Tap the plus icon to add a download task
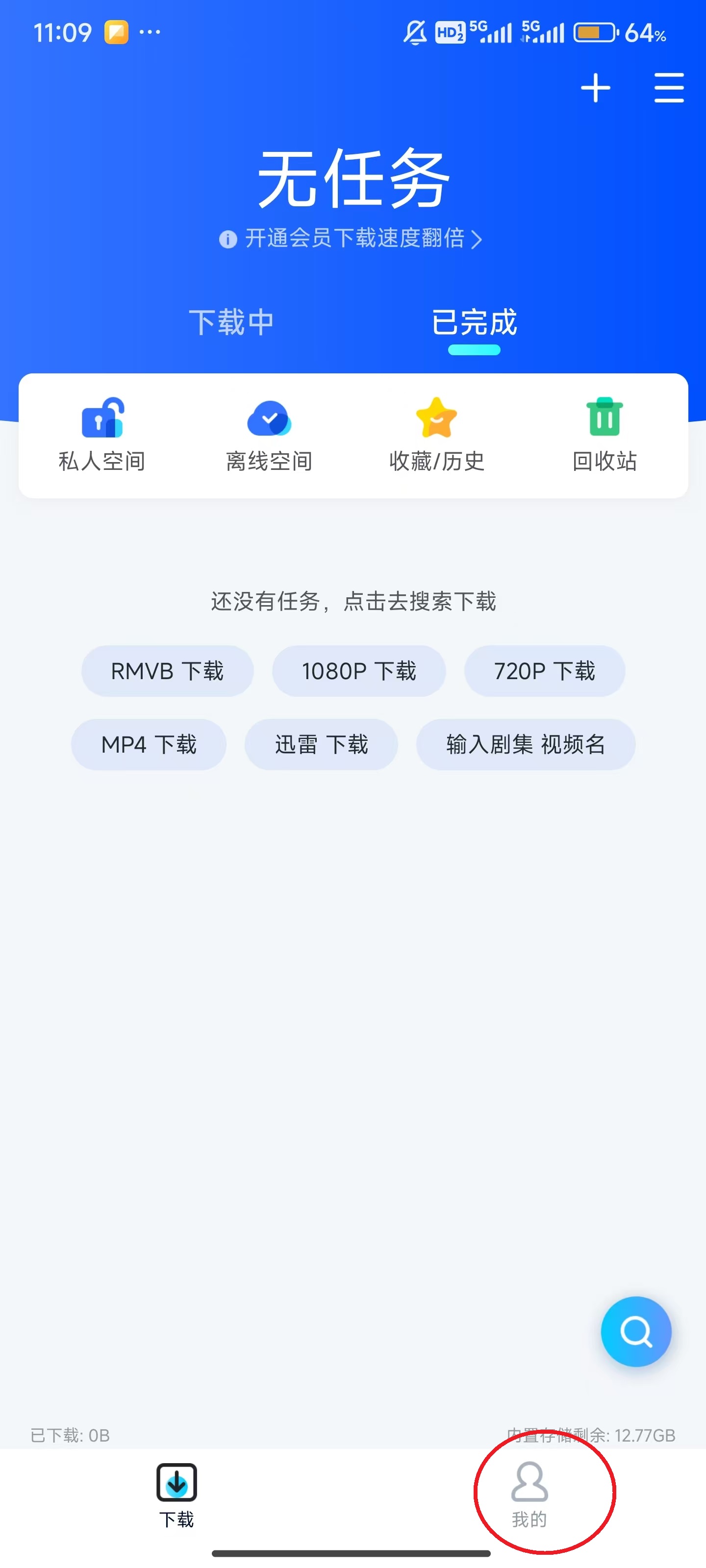Screen dimensions: 706x1568 [595, 88]
